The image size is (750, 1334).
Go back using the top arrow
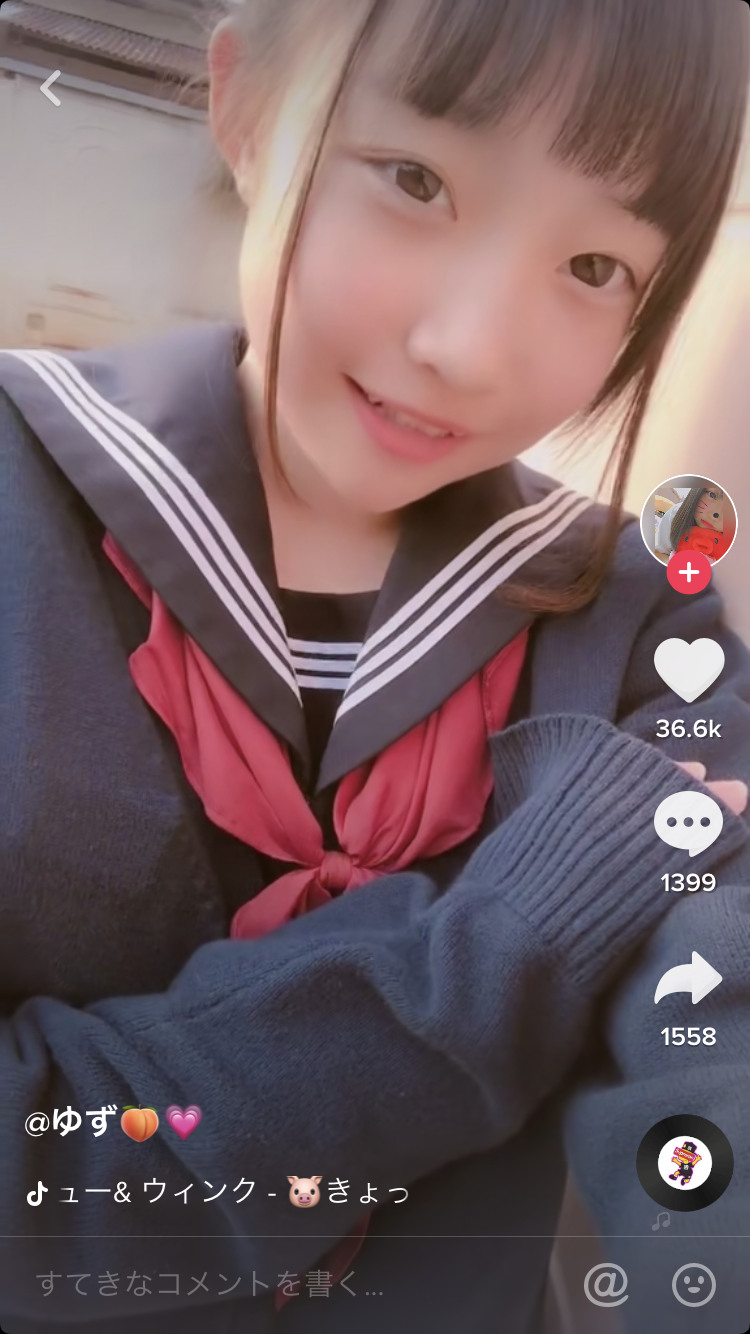pyautogui.click(x=50, y=88)
